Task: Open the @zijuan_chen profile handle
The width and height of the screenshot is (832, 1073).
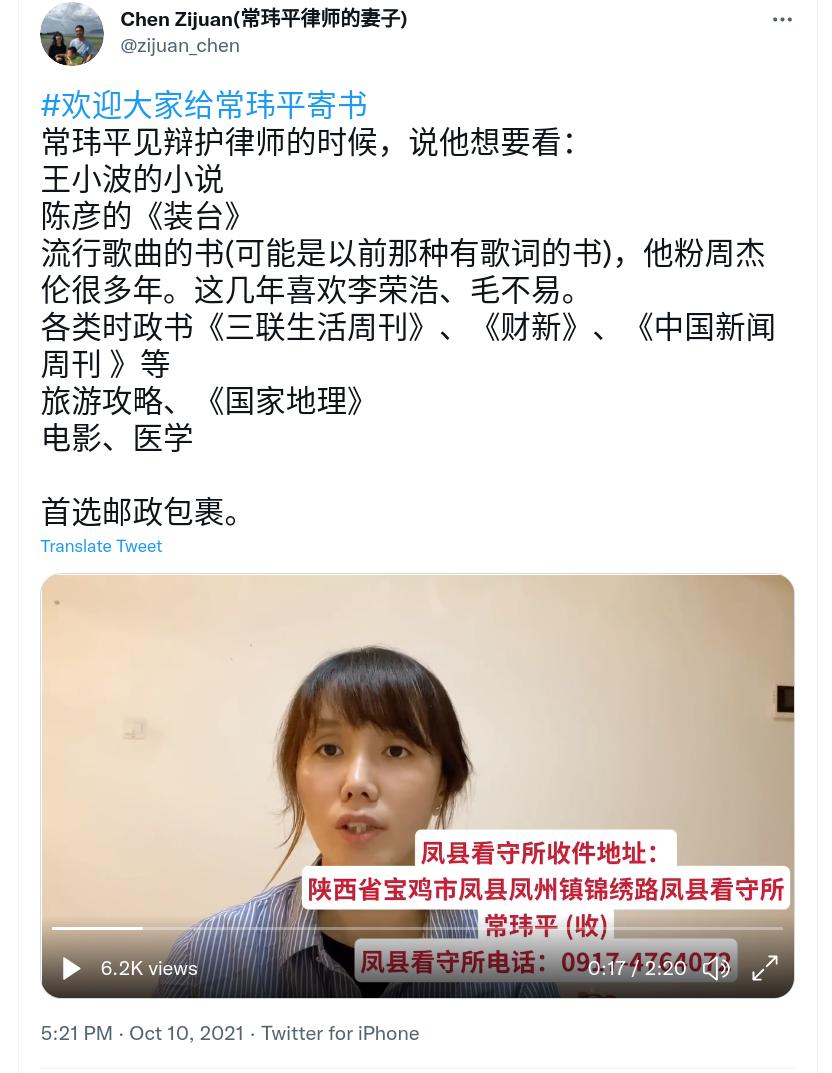Action: coord(180,46)
